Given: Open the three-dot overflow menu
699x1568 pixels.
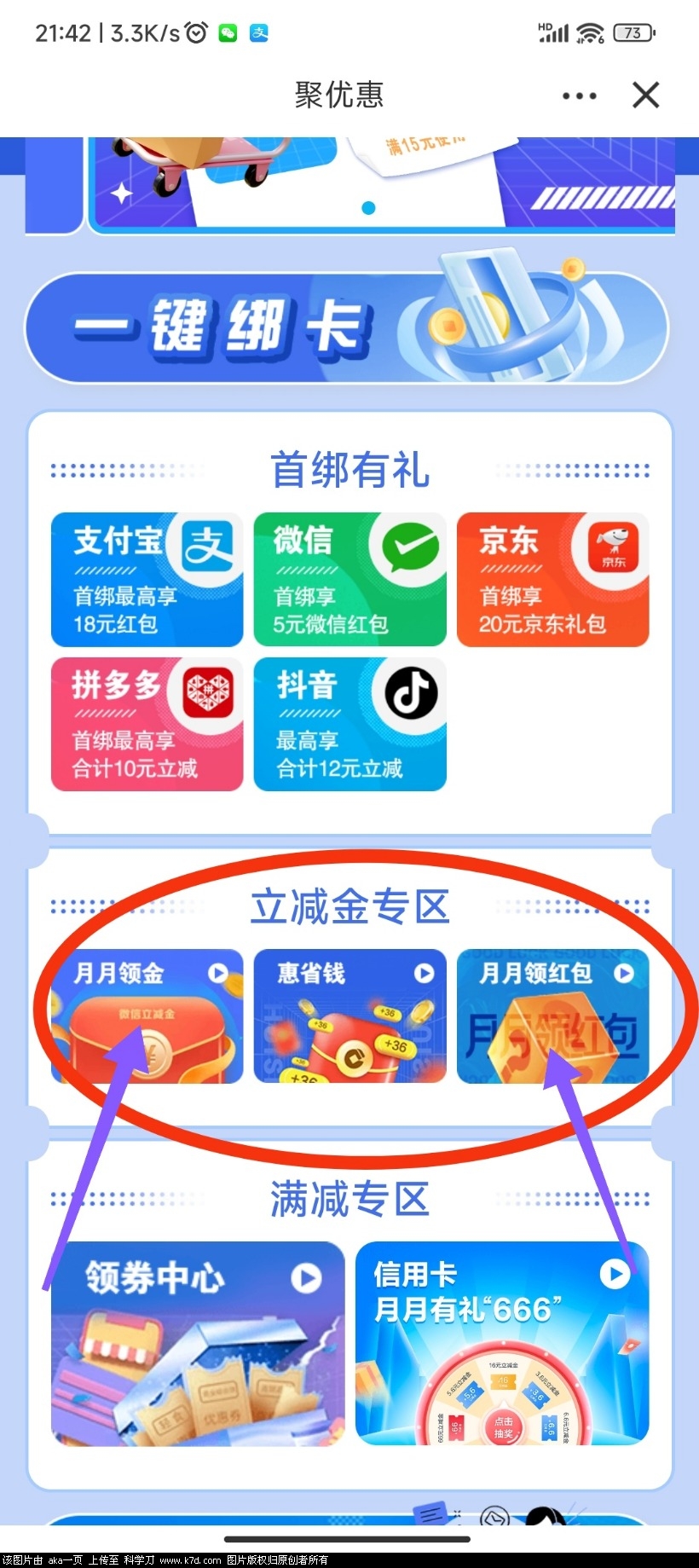Looking at the screenshot, I should pyautogui.click(x=579, y=95).
